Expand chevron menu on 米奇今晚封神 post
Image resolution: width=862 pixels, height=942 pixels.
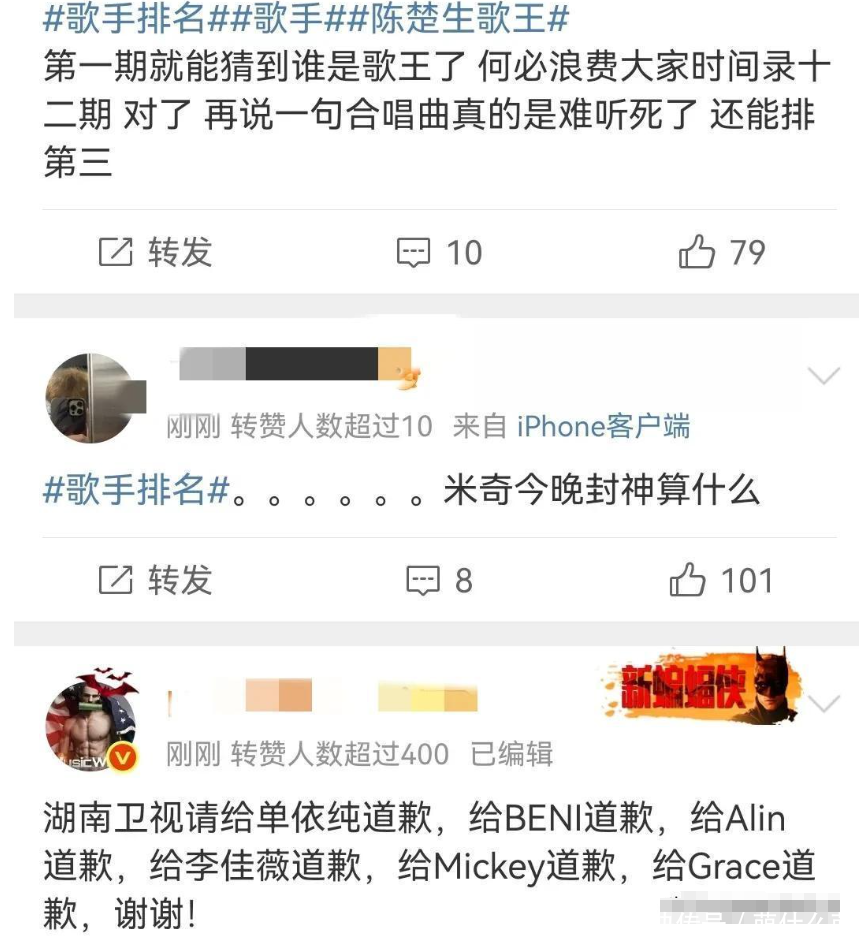(823, 376)
